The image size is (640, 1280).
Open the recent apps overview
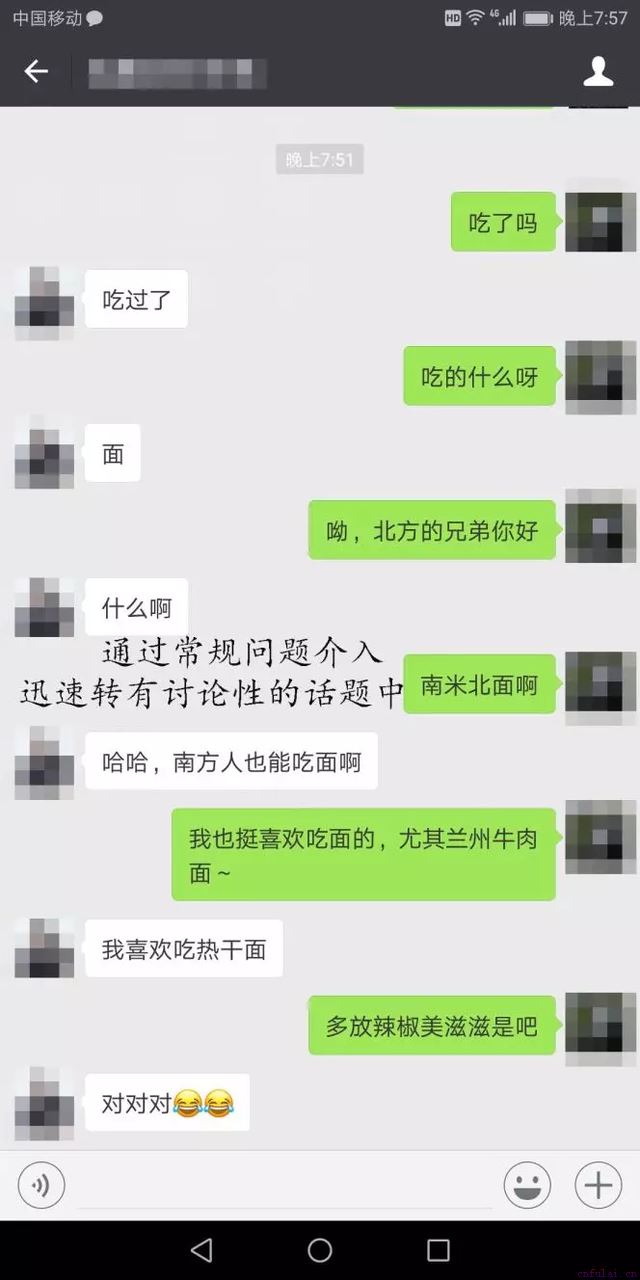[x=438, y=1250]
